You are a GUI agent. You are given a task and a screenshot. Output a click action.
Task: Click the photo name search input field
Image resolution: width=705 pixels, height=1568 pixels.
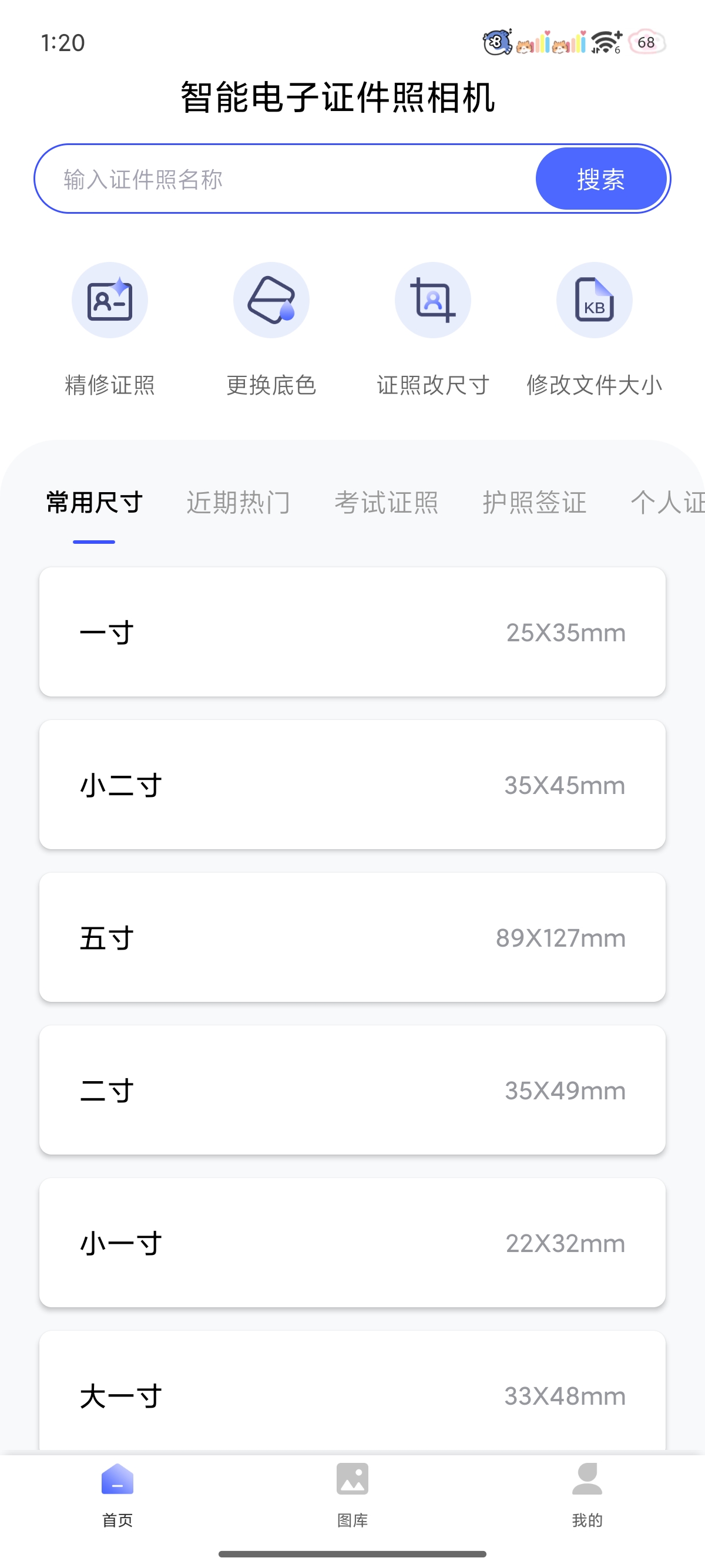274,179
